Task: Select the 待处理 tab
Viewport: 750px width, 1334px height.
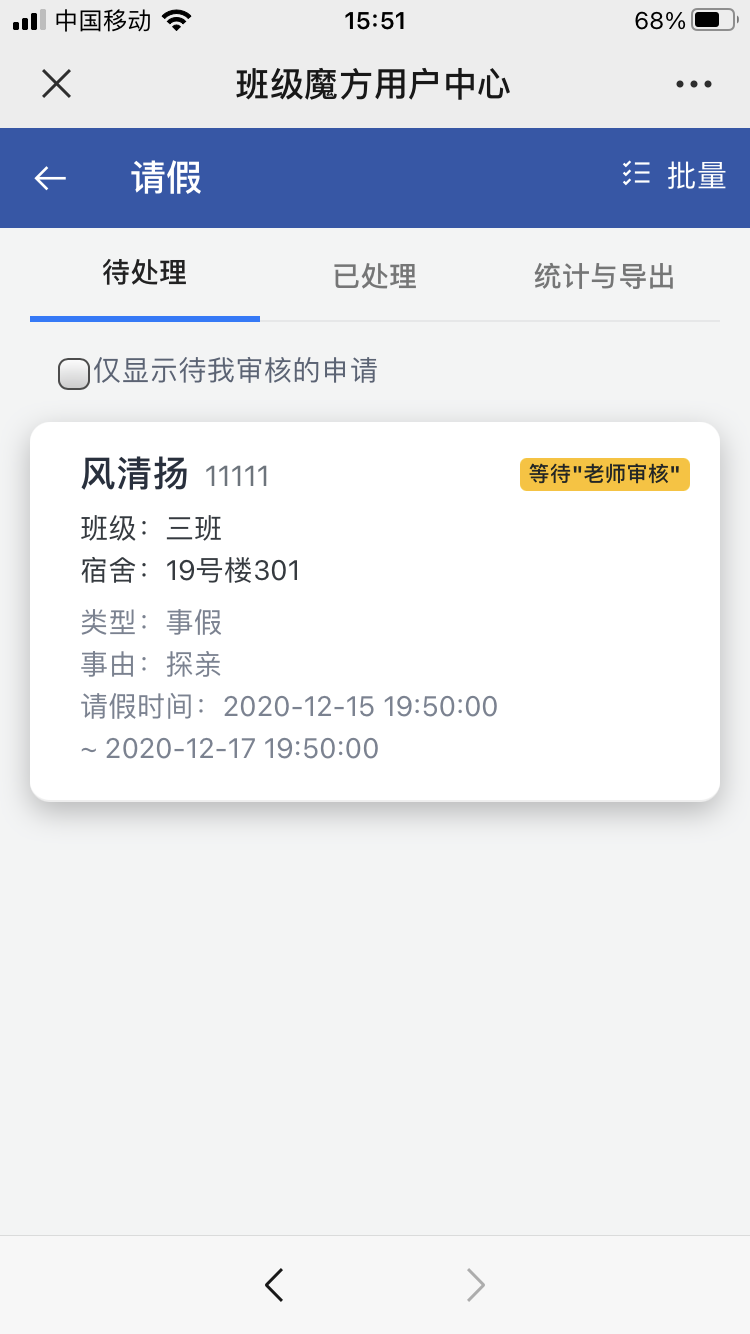Action: 145,272
